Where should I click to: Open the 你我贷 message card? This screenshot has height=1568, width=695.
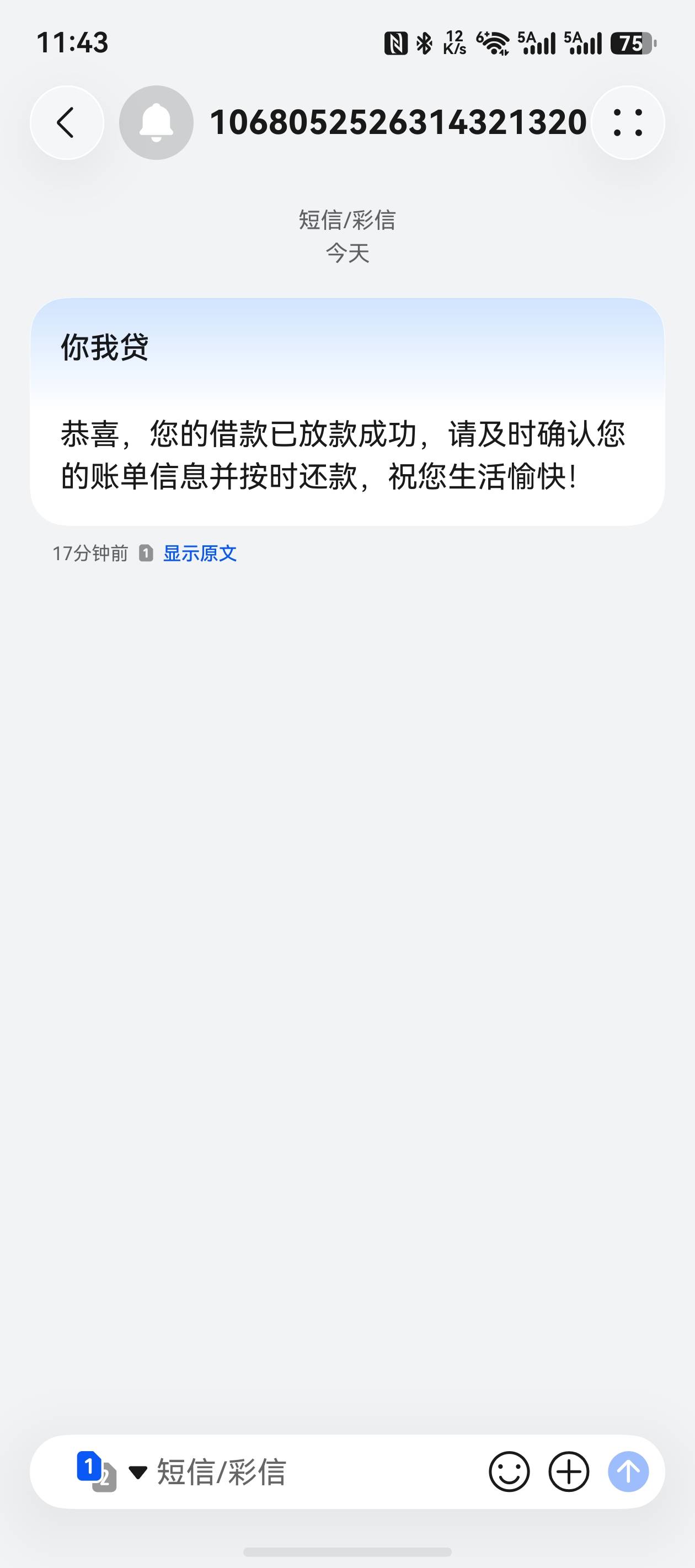tap(347, 412)
